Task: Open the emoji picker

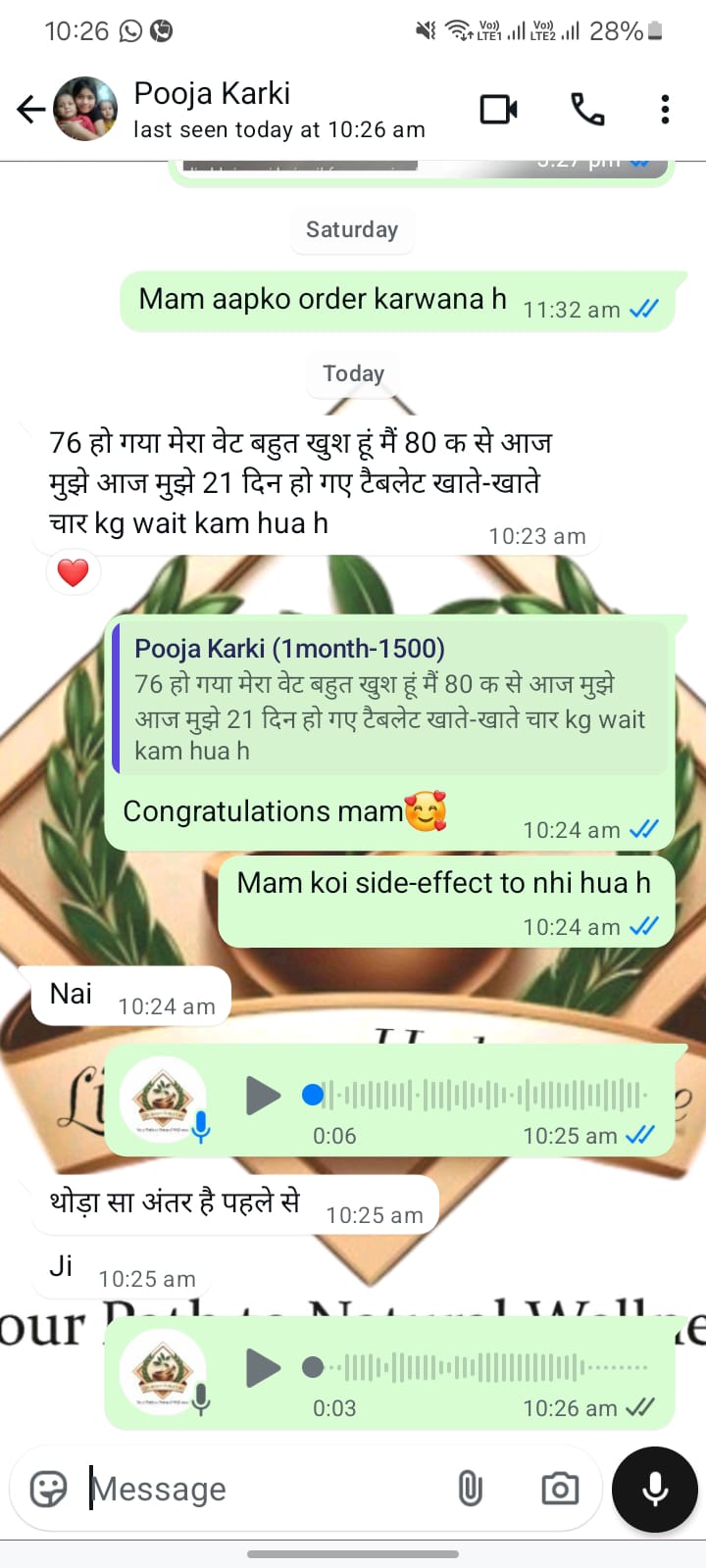Action: click(48, 1489)
